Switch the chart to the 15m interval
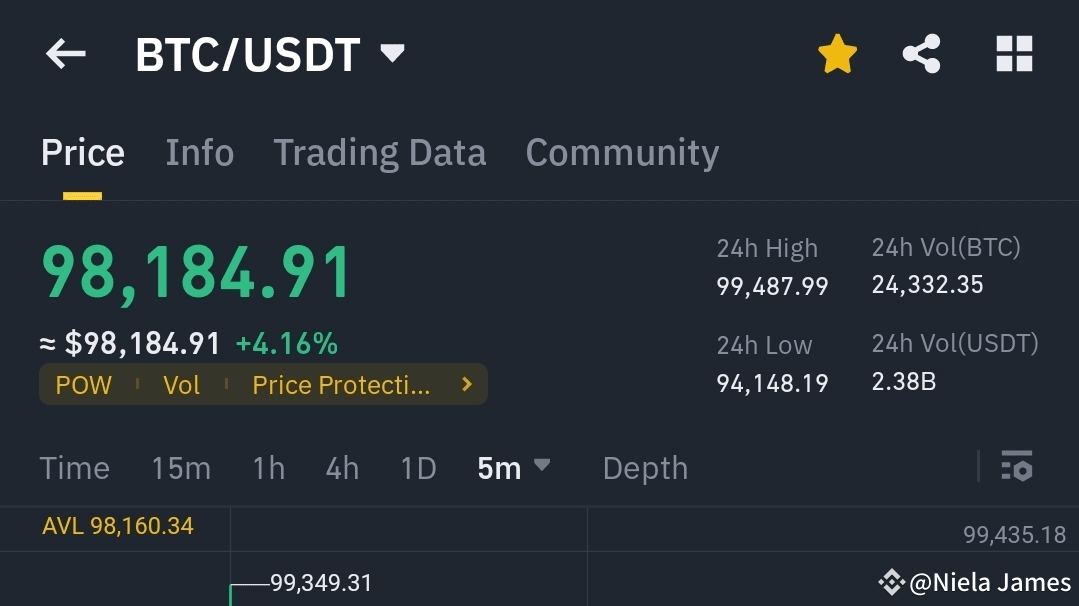The image size is (1079, 606). tap(181, 468)
